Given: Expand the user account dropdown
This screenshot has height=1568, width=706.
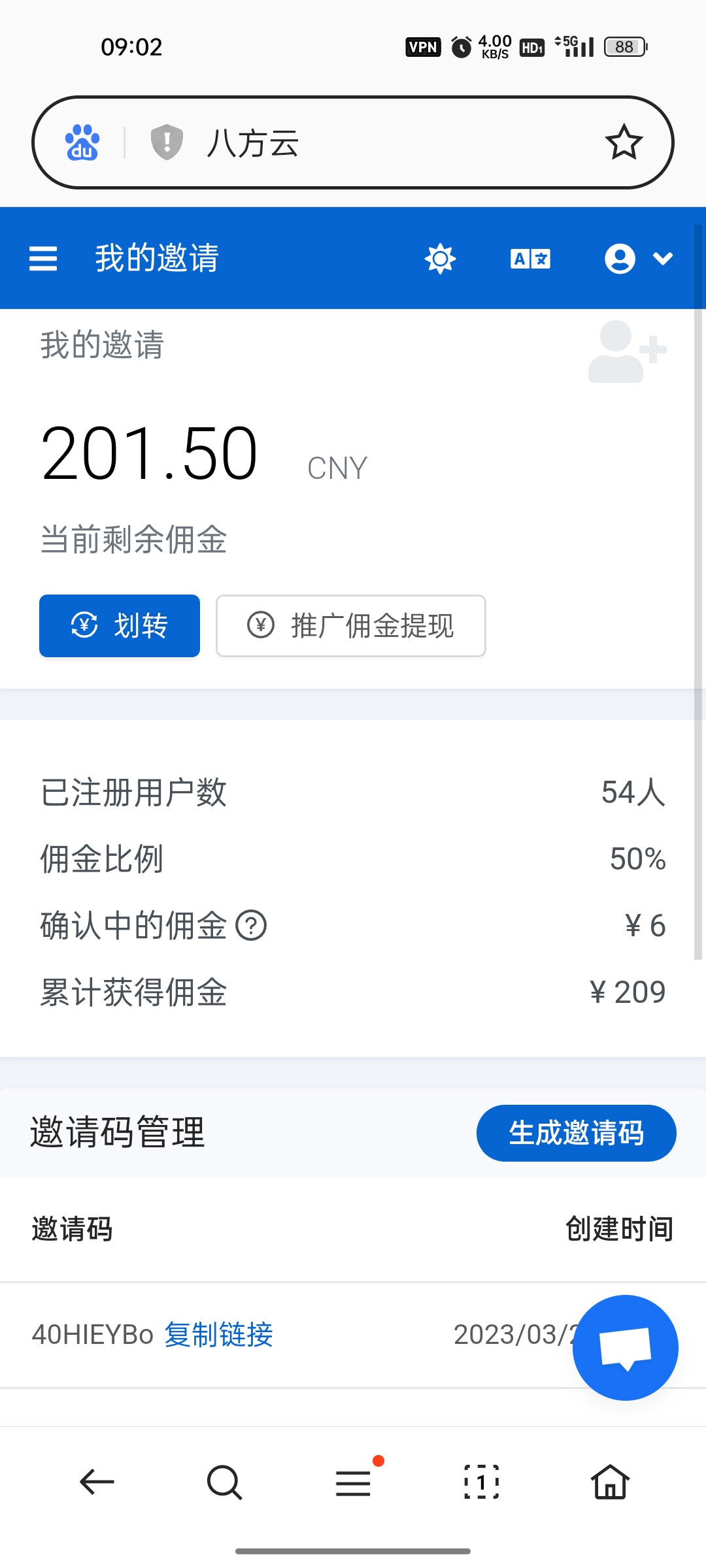Looking at the screenshot, I should [638, 259].
